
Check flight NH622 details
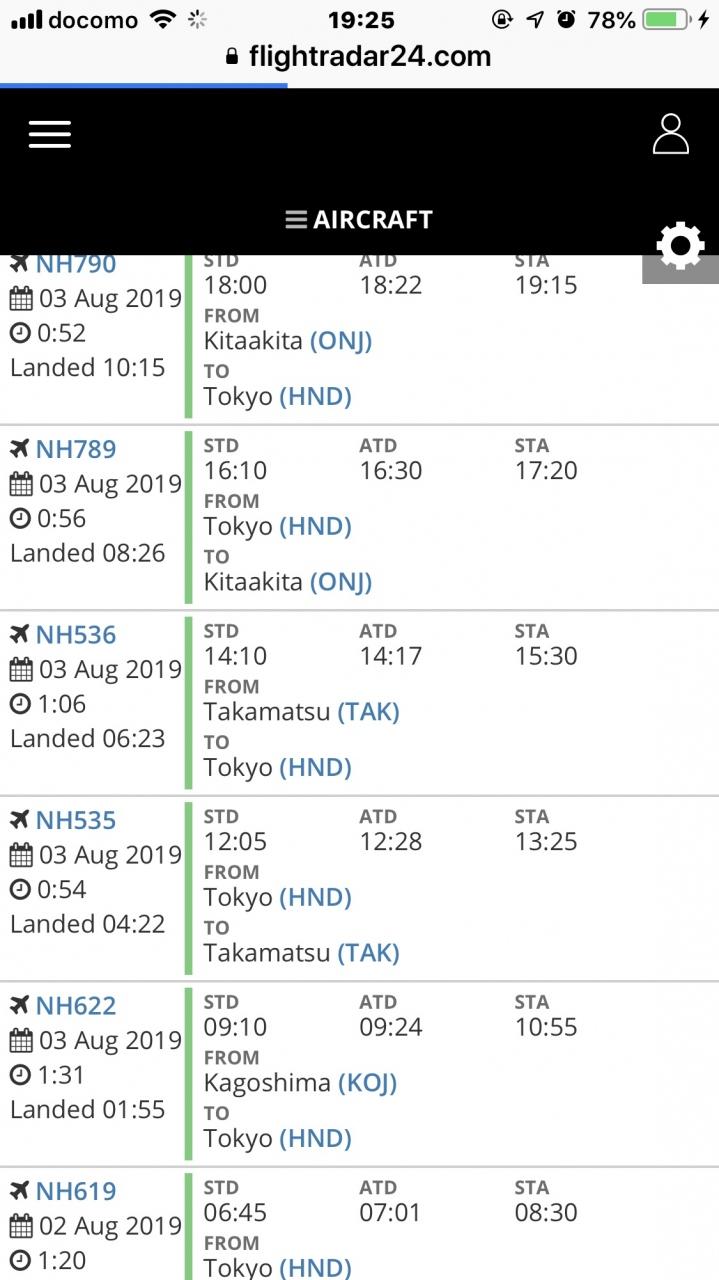76,1006
